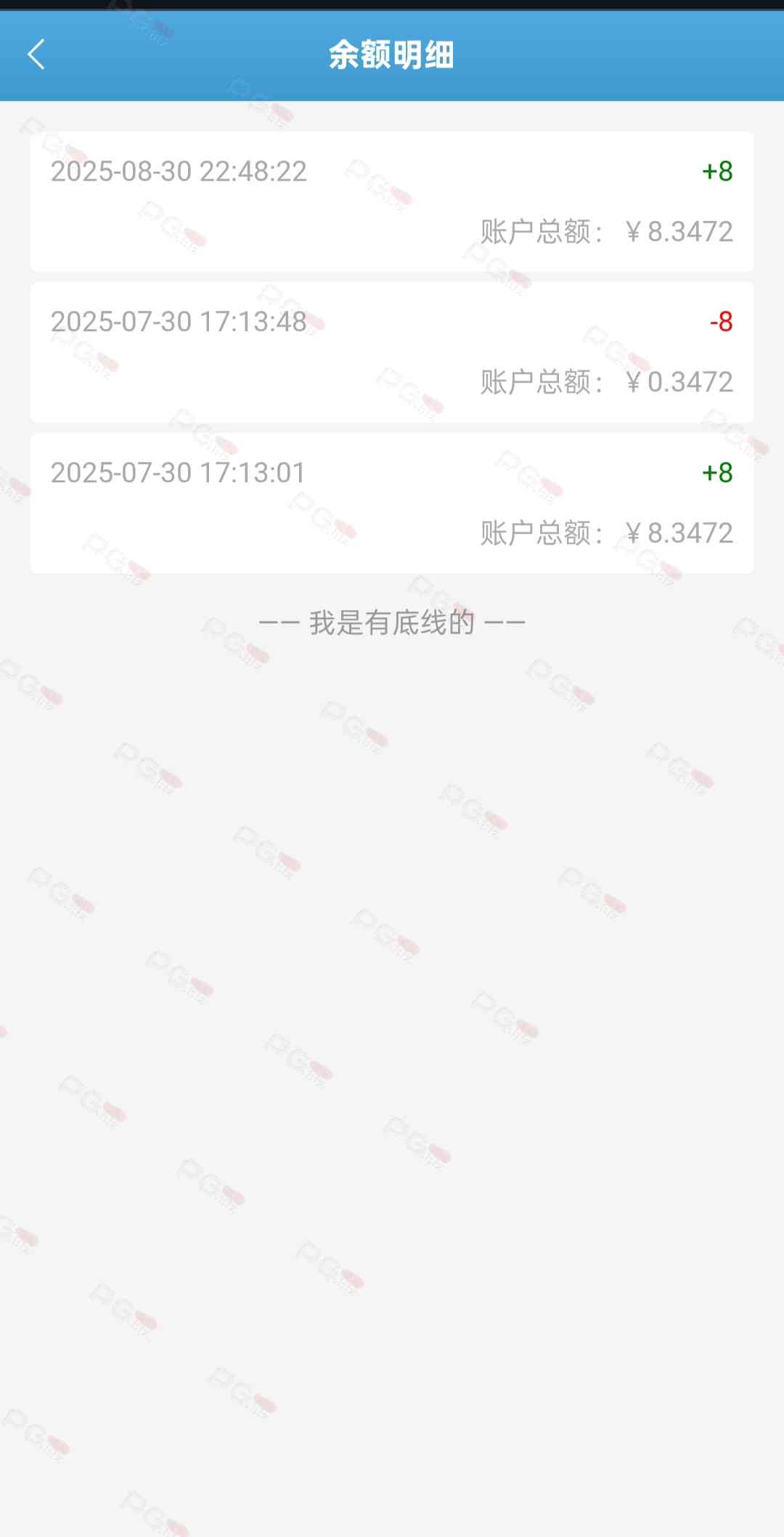Go back from the 余额明细 page
This screenshot has height=1537, width=784.
(x=36, y=54)
